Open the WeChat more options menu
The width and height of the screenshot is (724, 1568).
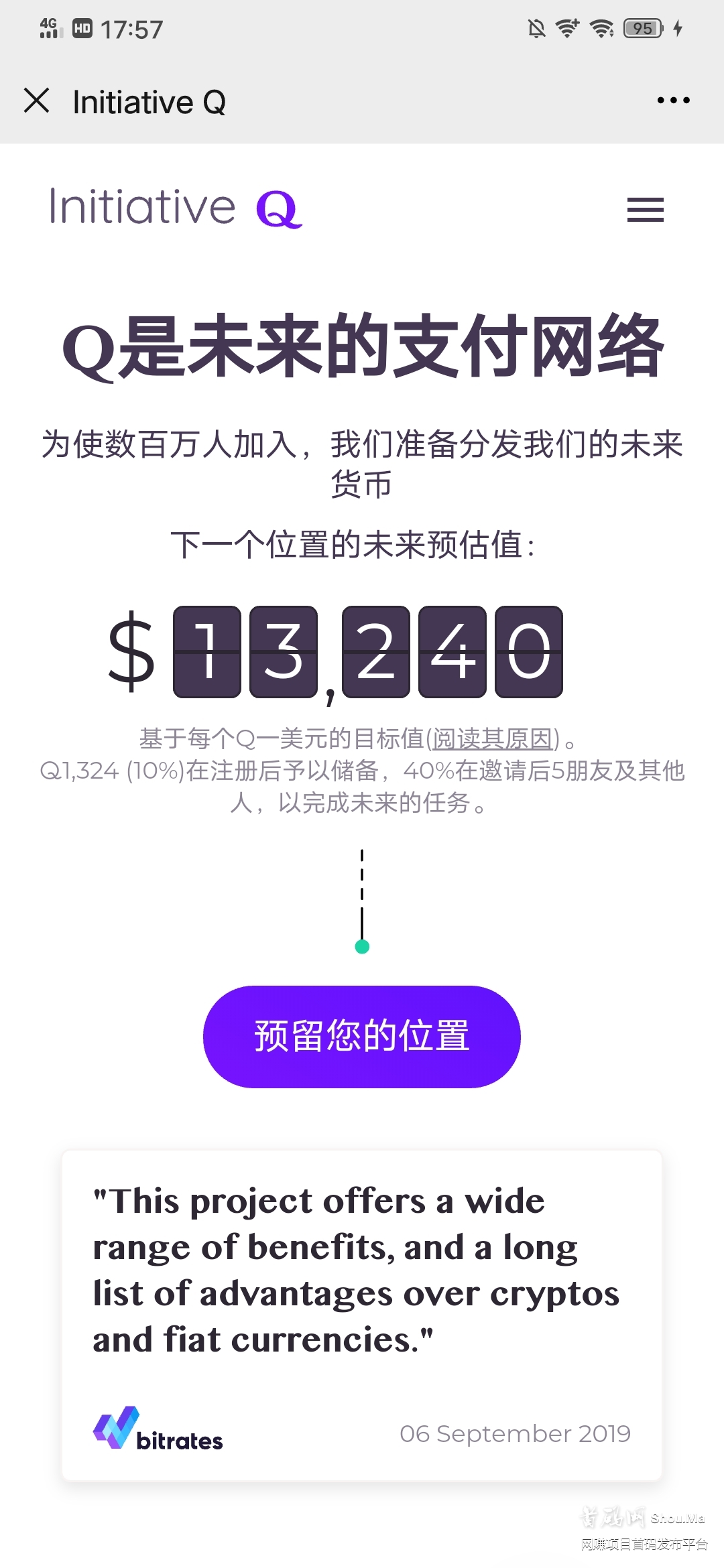(x=673, y=101)
